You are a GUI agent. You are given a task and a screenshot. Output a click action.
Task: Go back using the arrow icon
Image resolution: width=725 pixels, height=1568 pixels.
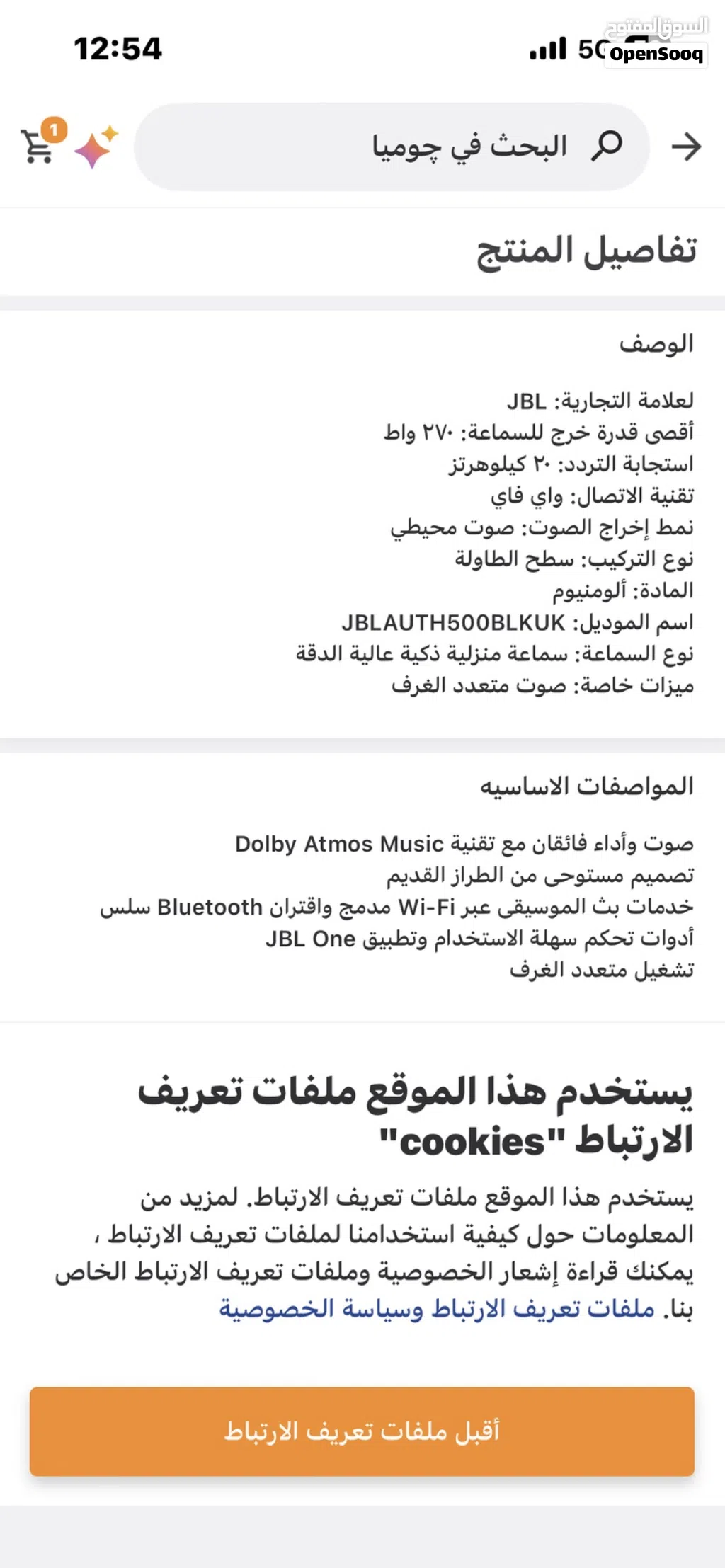click(685, 147)
